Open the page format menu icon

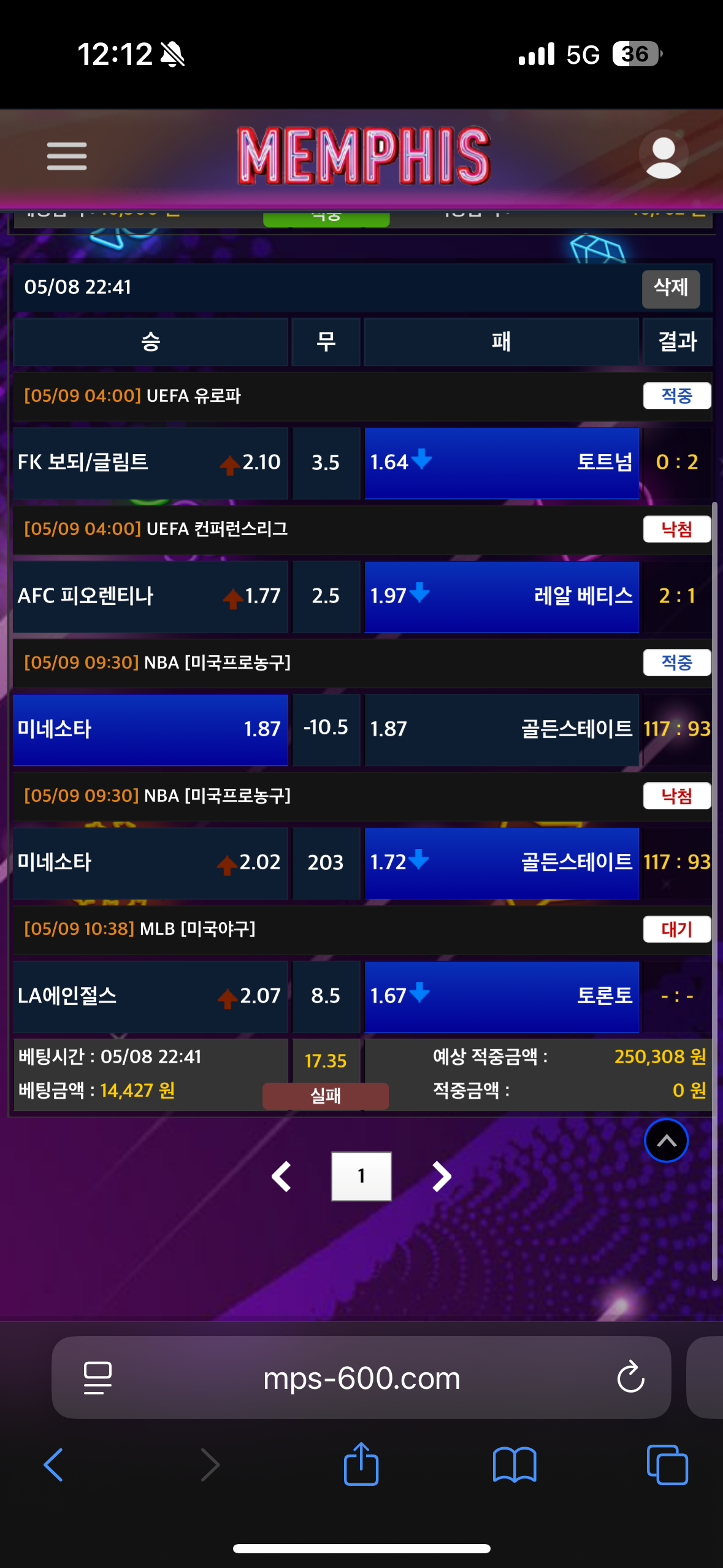(98, 1378)
